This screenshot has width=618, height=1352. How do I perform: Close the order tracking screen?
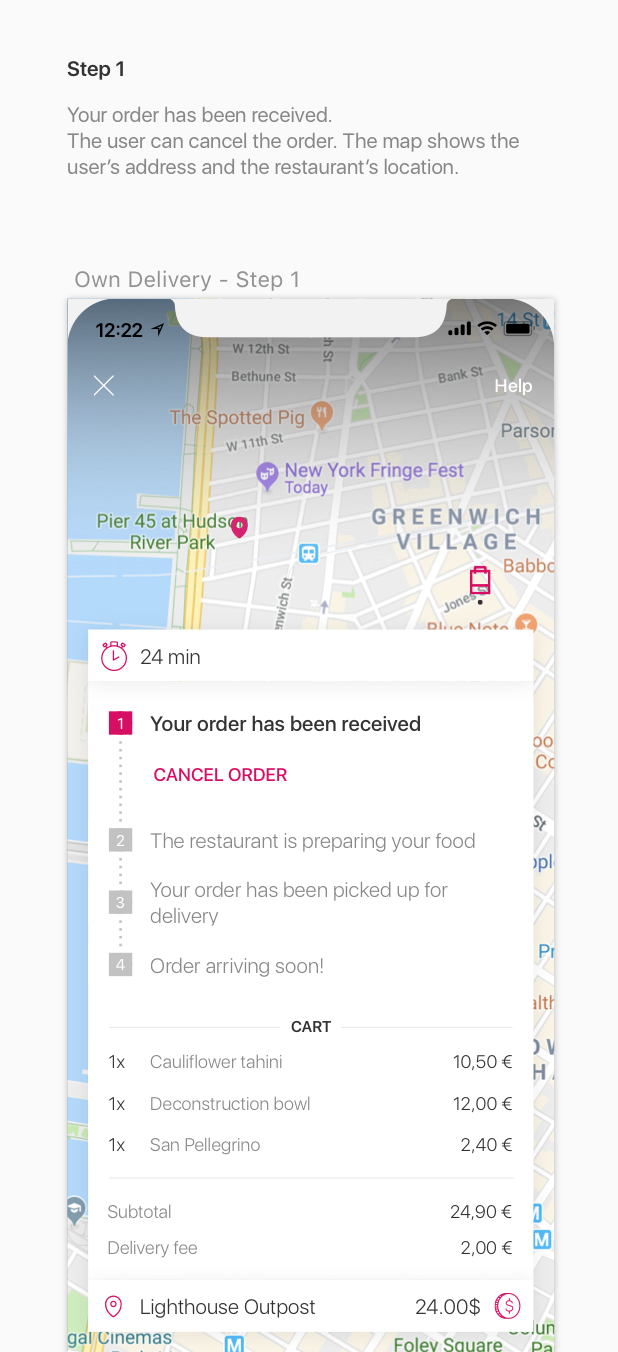tap(104, 386)
